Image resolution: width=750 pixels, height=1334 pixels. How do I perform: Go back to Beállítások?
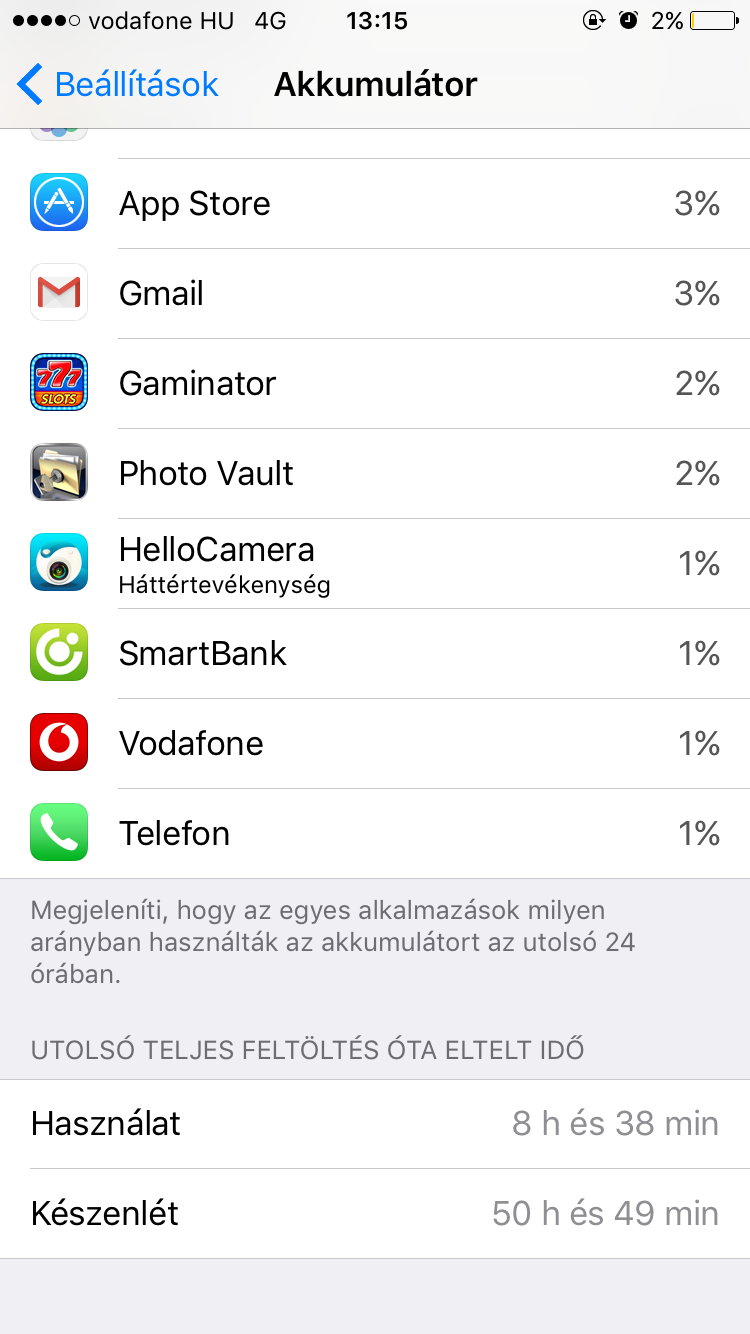[x=118, y=84]
